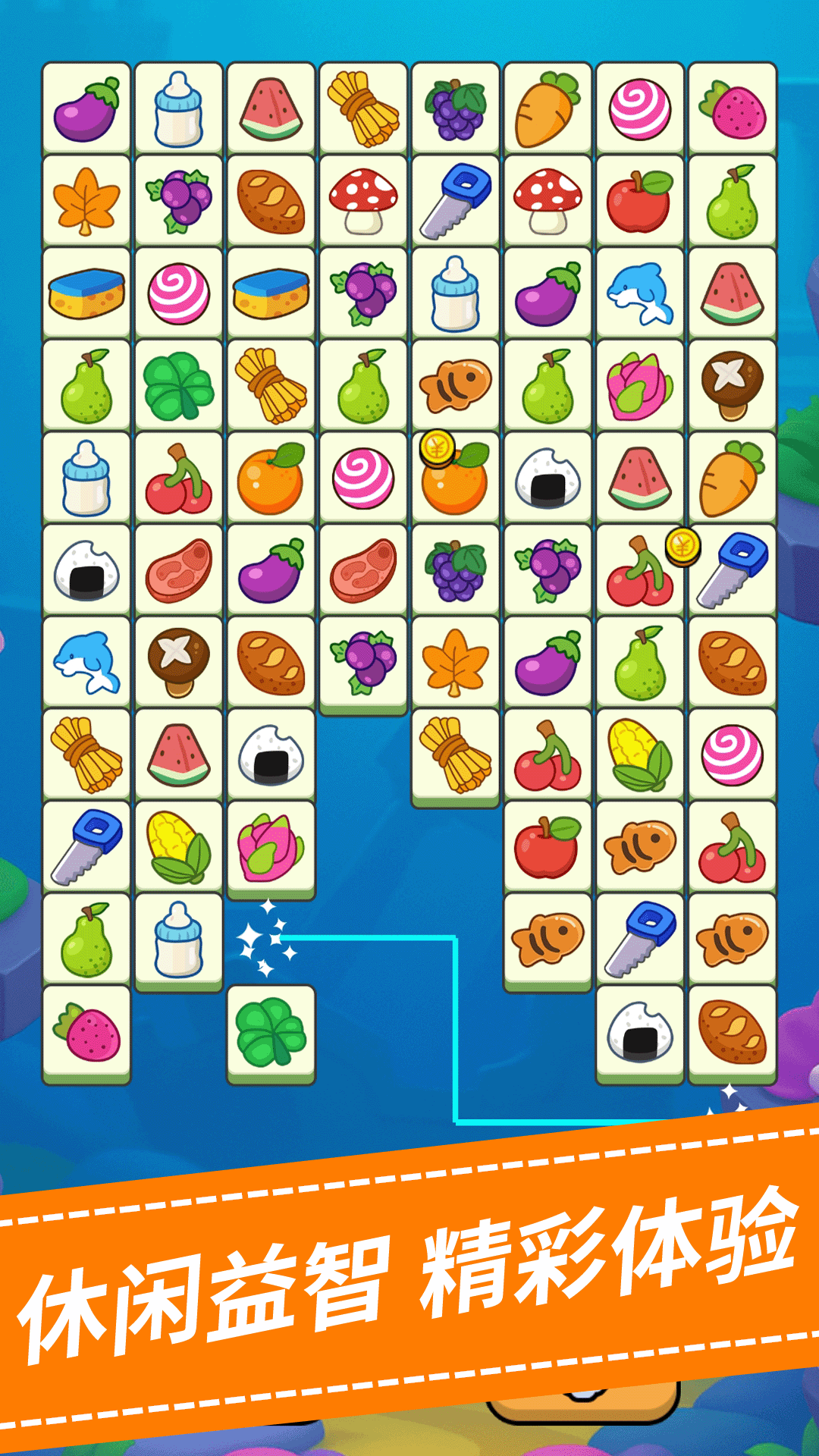Select the bread tile in the bottom-right corner
Image resolution: width=819 pixels, height=1456 pixels.
click(730, 1031)
